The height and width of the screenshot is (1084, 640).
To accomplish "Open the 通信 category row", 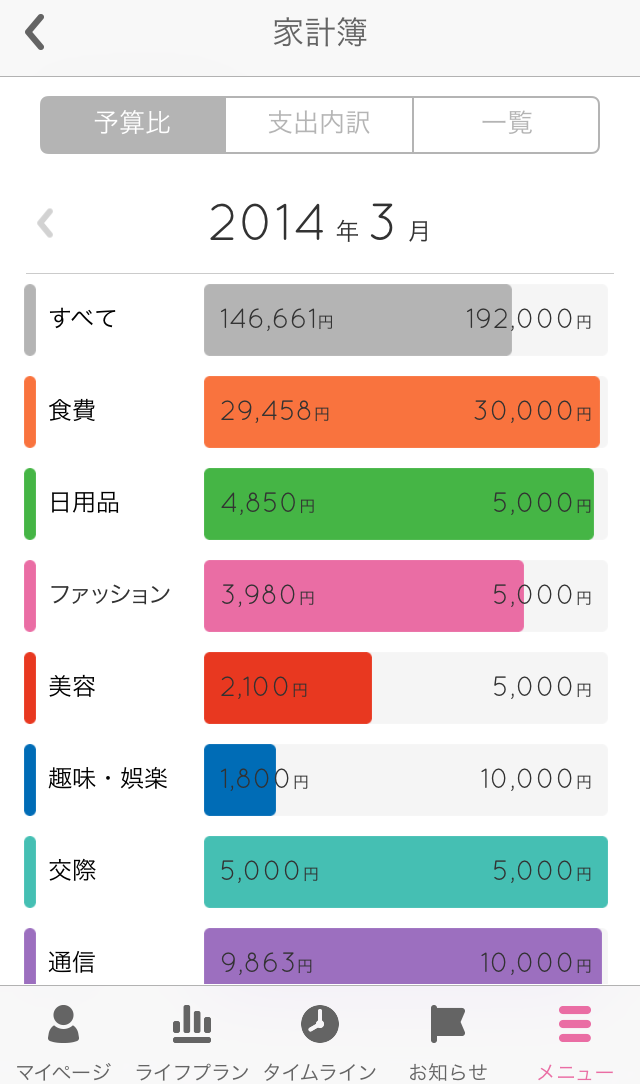I will 316,957.
